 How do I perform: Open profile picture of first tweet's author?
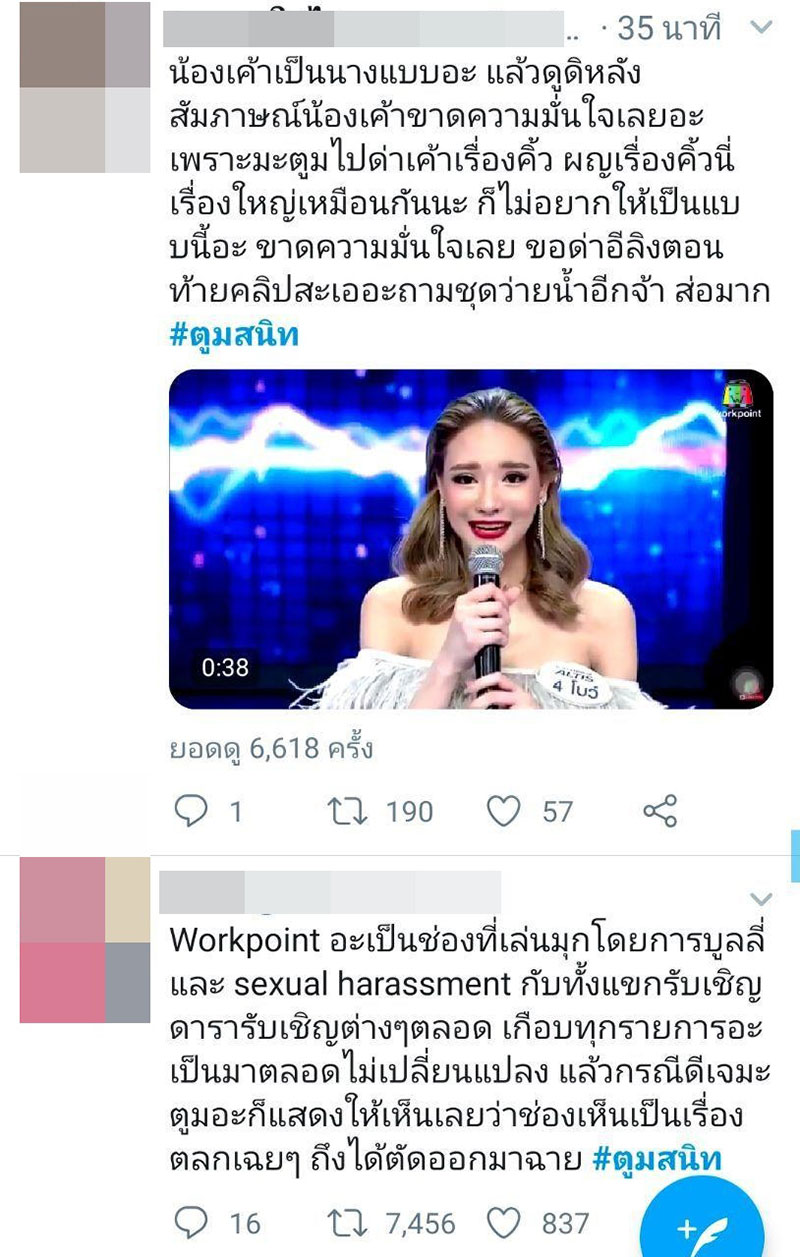pyautogui.click(x=85, y=87)
